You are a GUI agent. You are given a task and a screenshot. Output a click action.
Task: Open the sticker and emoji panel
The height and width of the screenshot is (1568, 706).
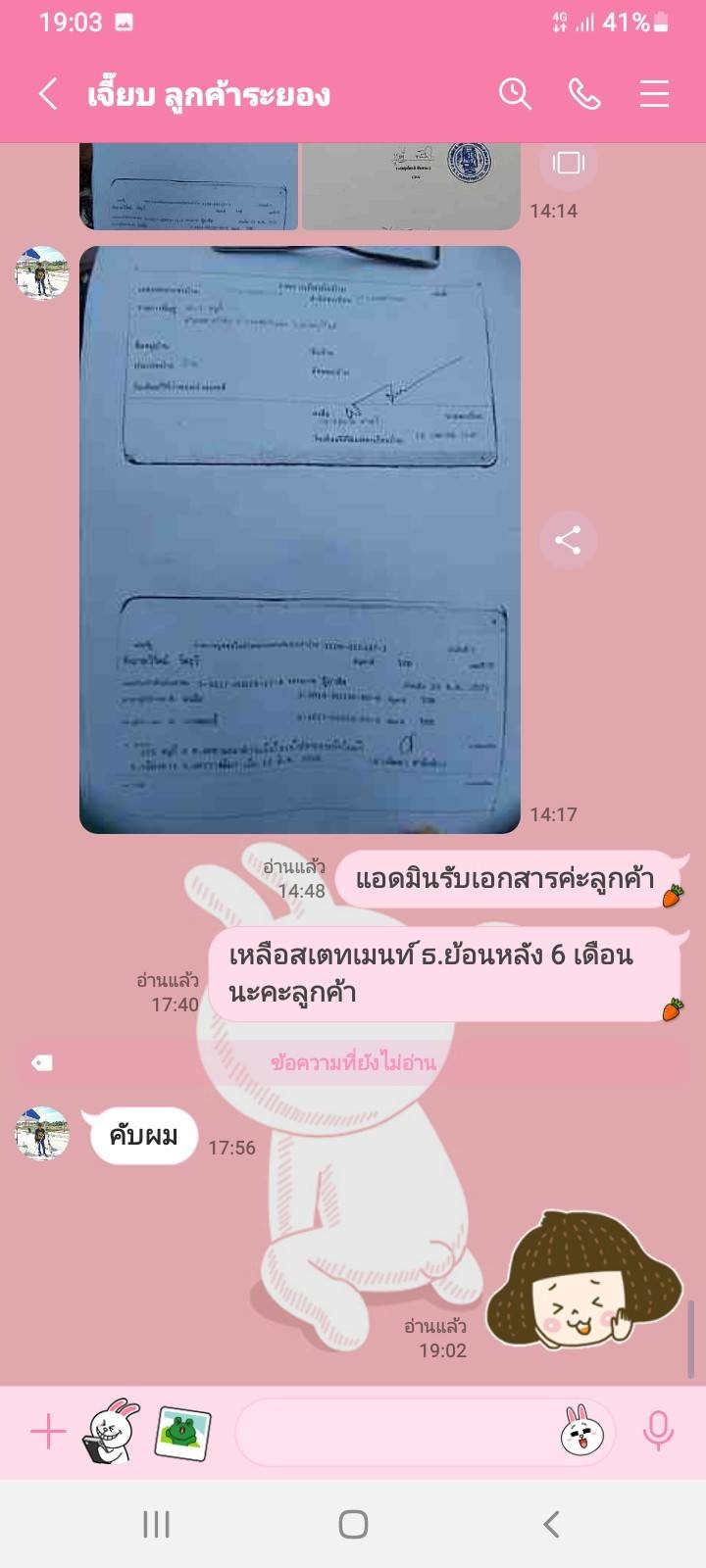coord(581,1432)
